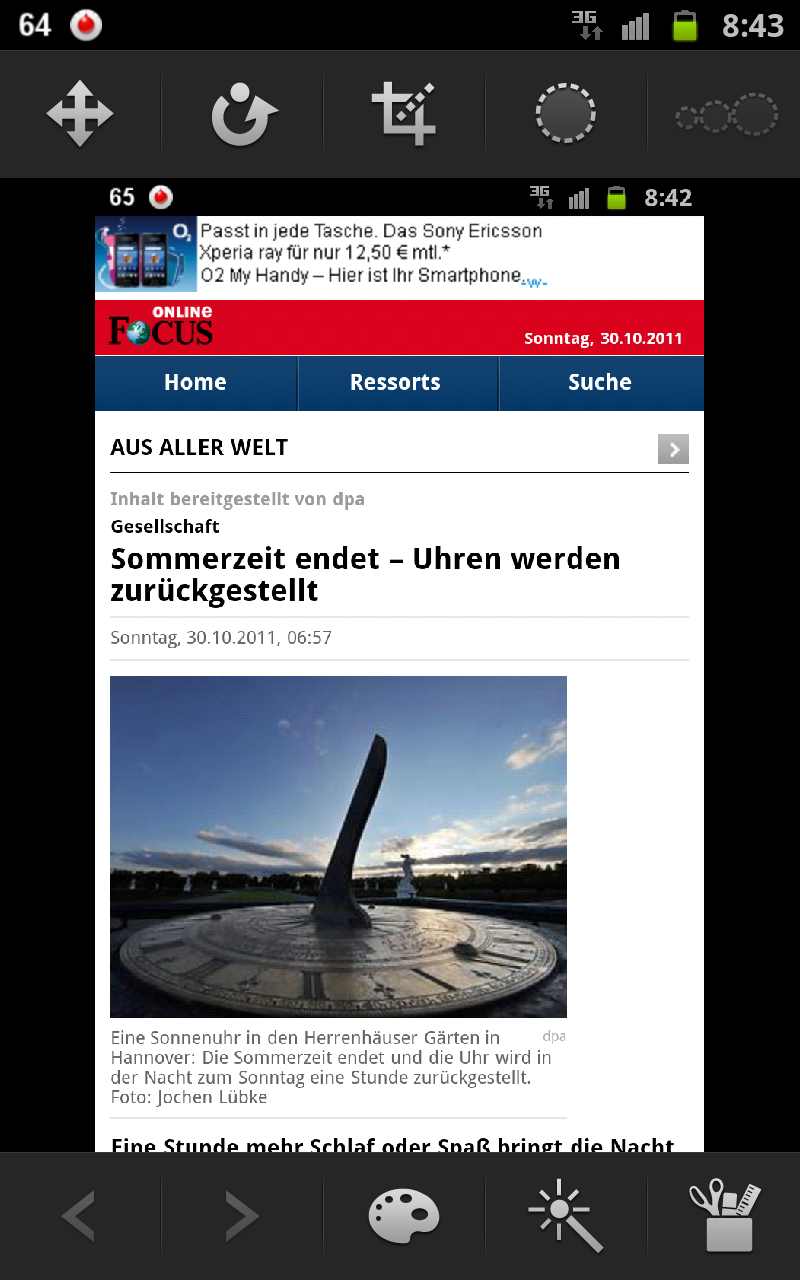Redo the edit with right arrow
800x1280 pixels.
[x=241, y=1216]
